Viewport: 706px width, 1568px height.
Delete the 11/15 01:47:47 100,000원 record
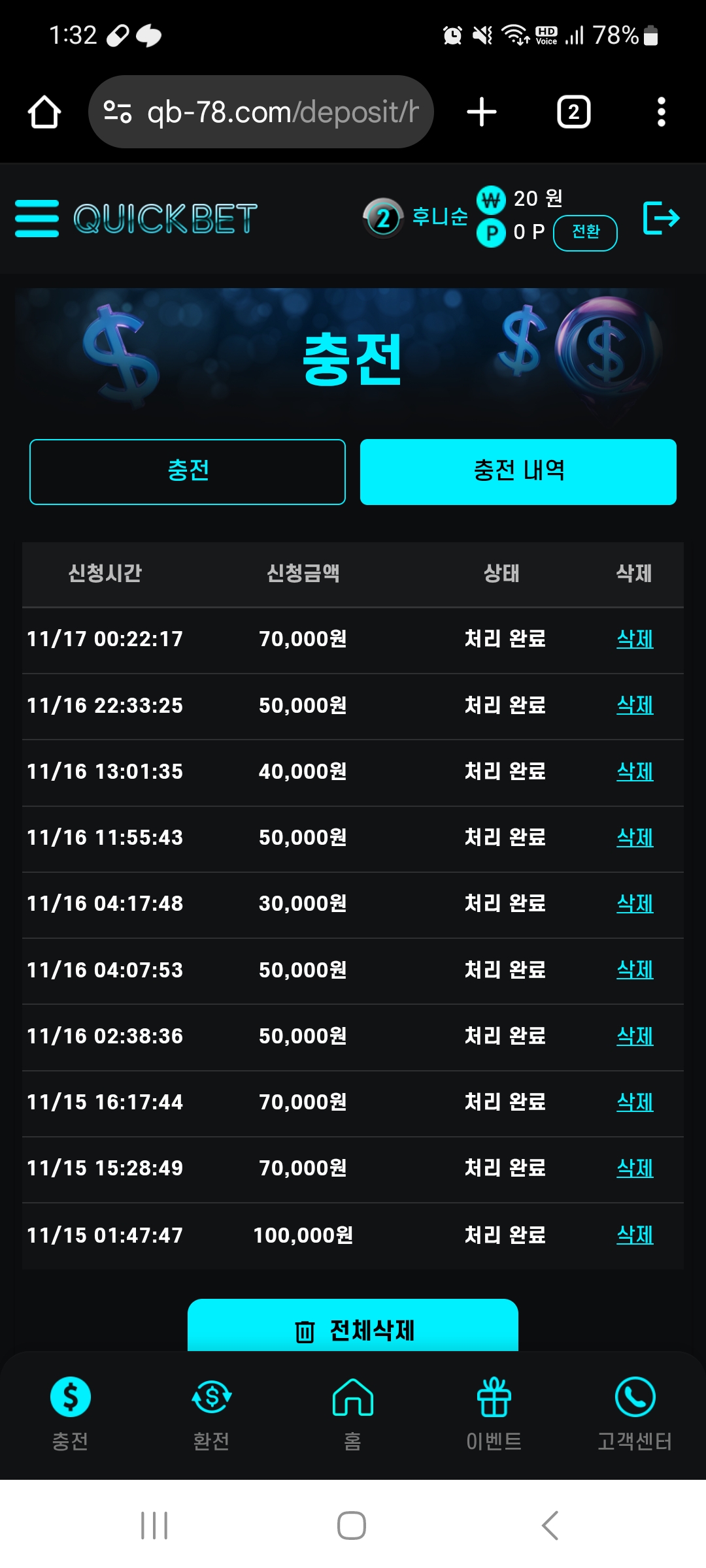tap(635, 1235)
